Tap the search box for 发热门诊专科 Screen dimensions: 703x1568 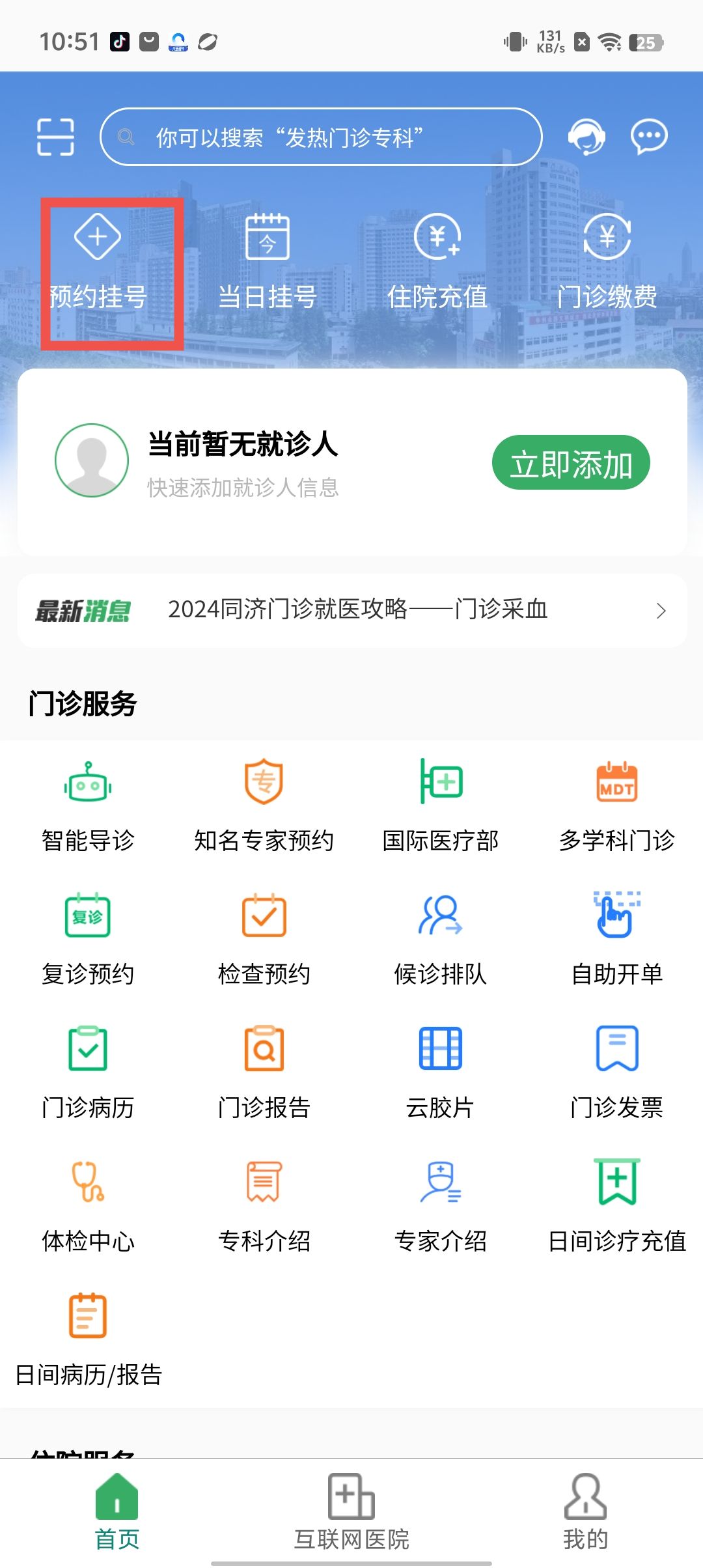(320, 137)
